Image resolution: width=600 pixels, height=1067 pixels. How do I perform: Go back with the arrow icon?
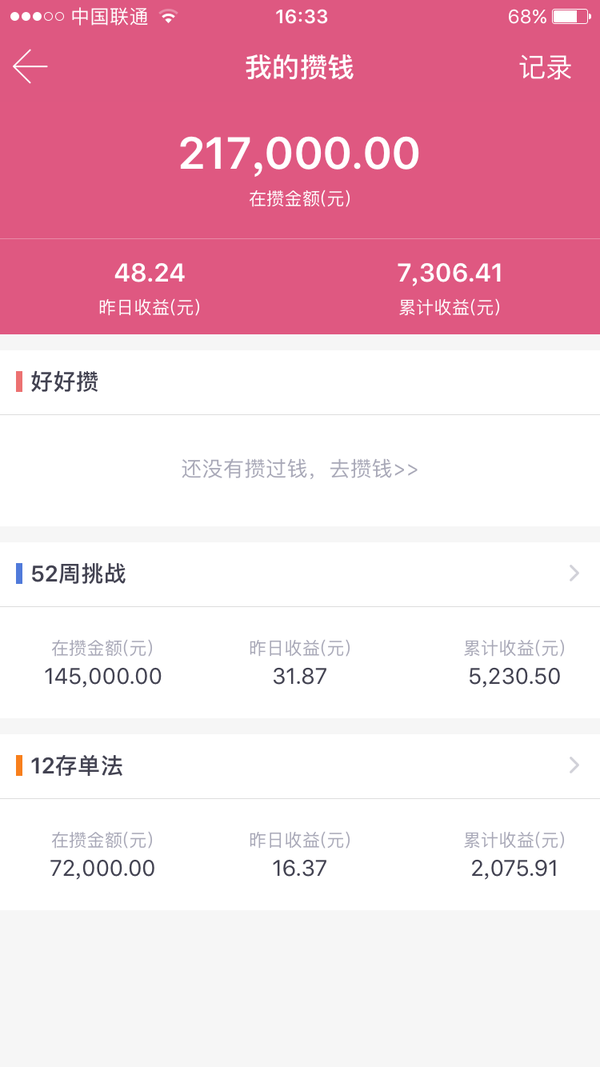point(30,67)
